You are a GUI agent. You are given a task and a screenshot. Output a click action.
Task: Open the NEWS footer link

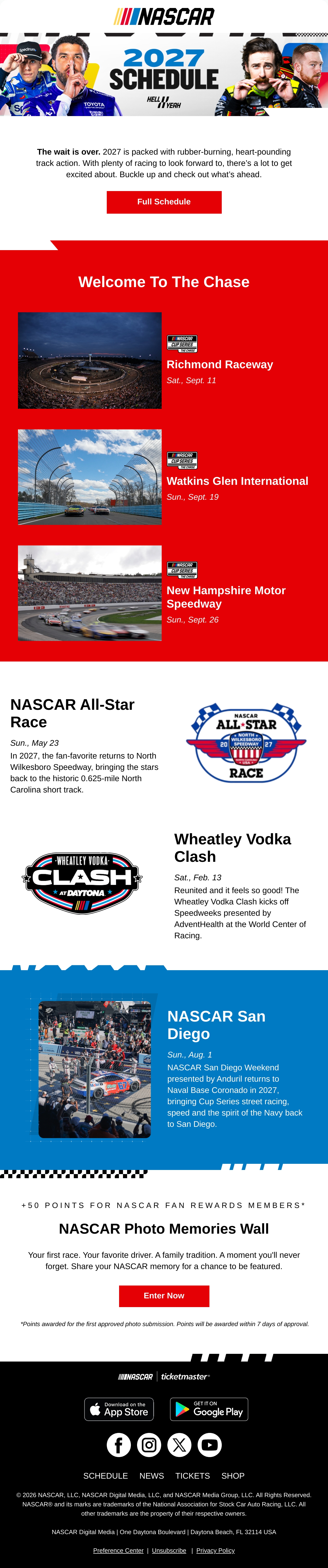coord(151,1476)
